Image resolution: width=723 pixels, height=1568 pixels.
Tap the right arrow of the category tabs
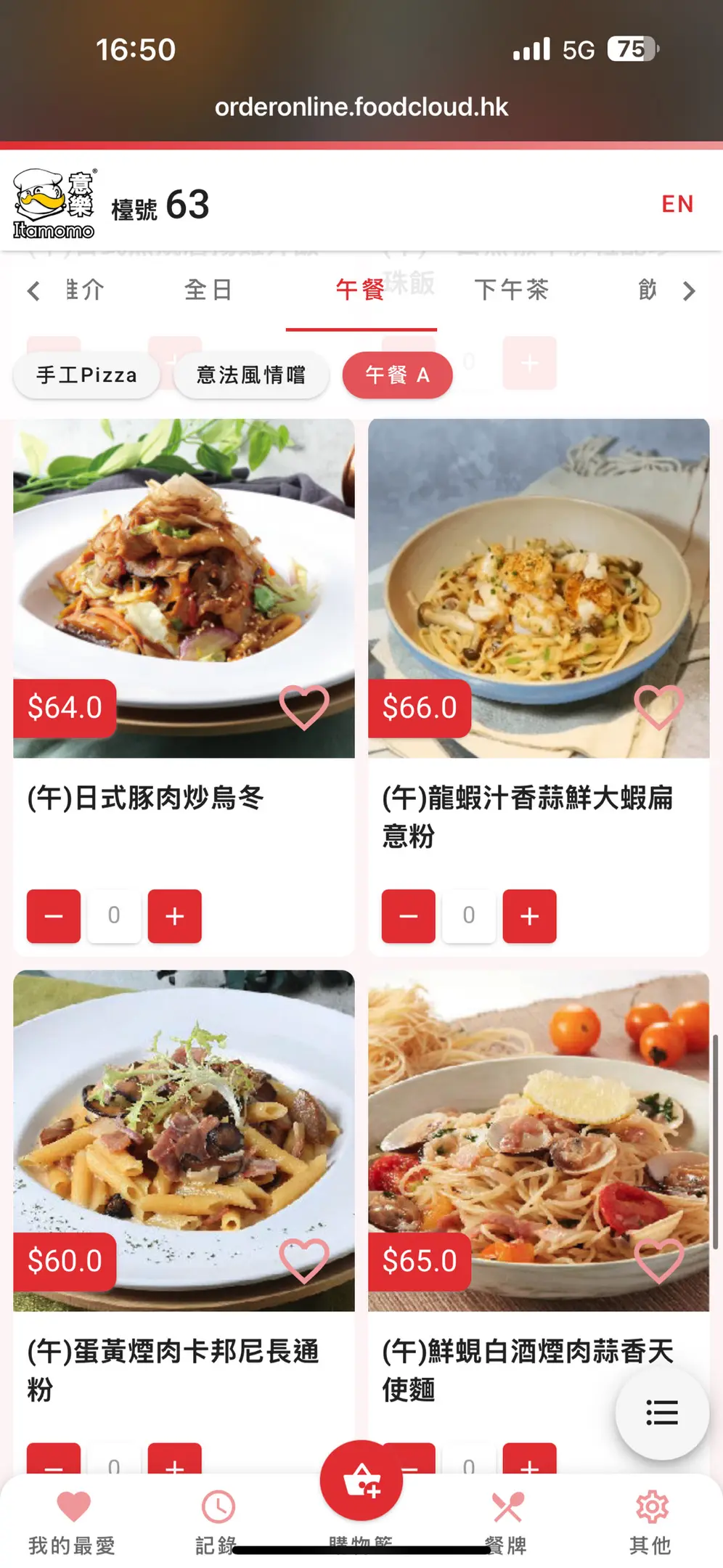click(x=688, y=291)
